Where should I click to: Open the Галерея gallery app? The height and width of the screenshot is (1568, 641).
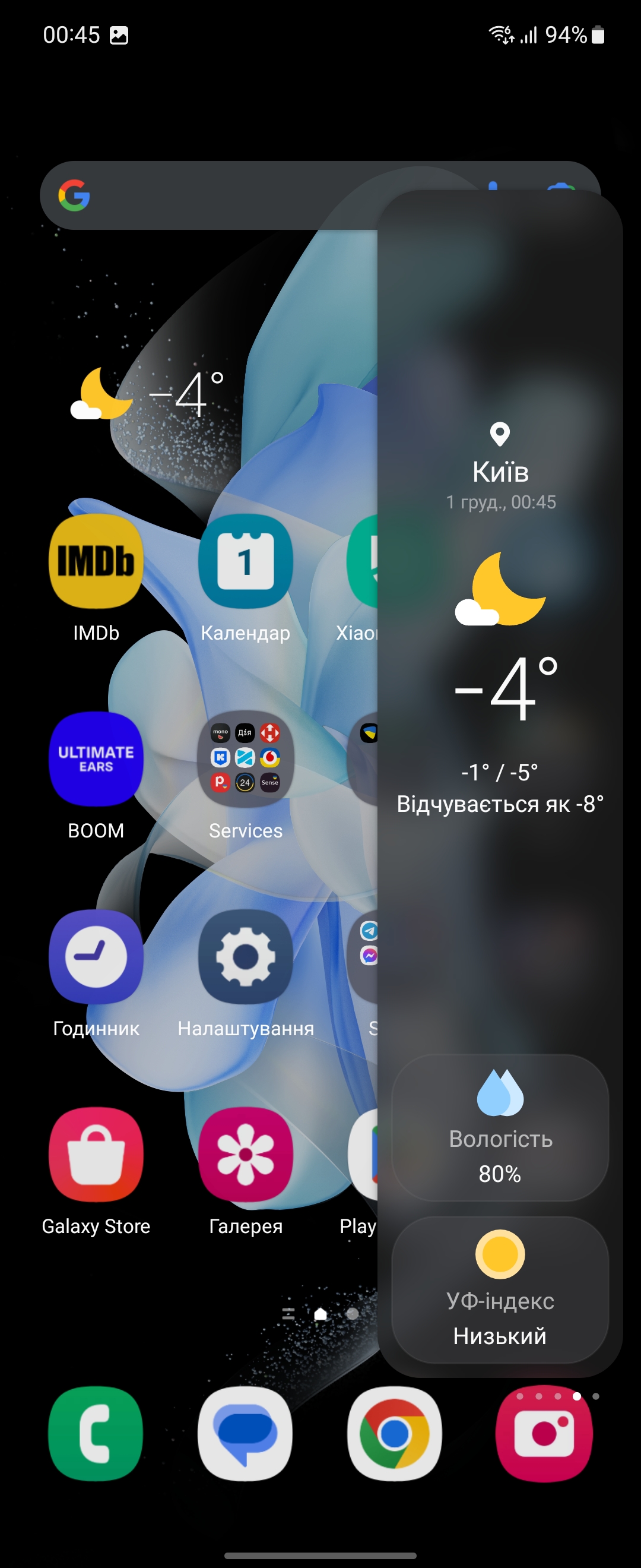246,1155
